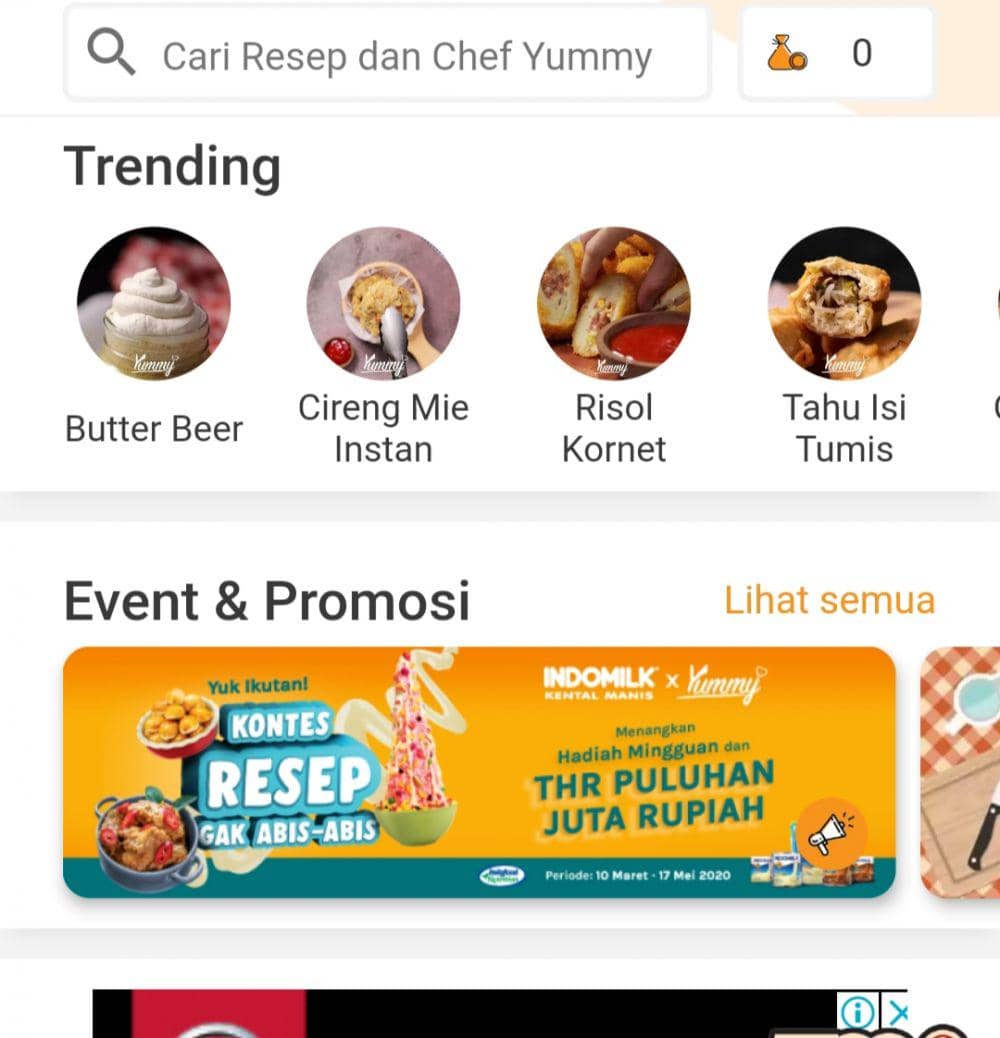Open the Kontes Resep Indomilk banner
1000x1038 pixels.
click(479, 771)
